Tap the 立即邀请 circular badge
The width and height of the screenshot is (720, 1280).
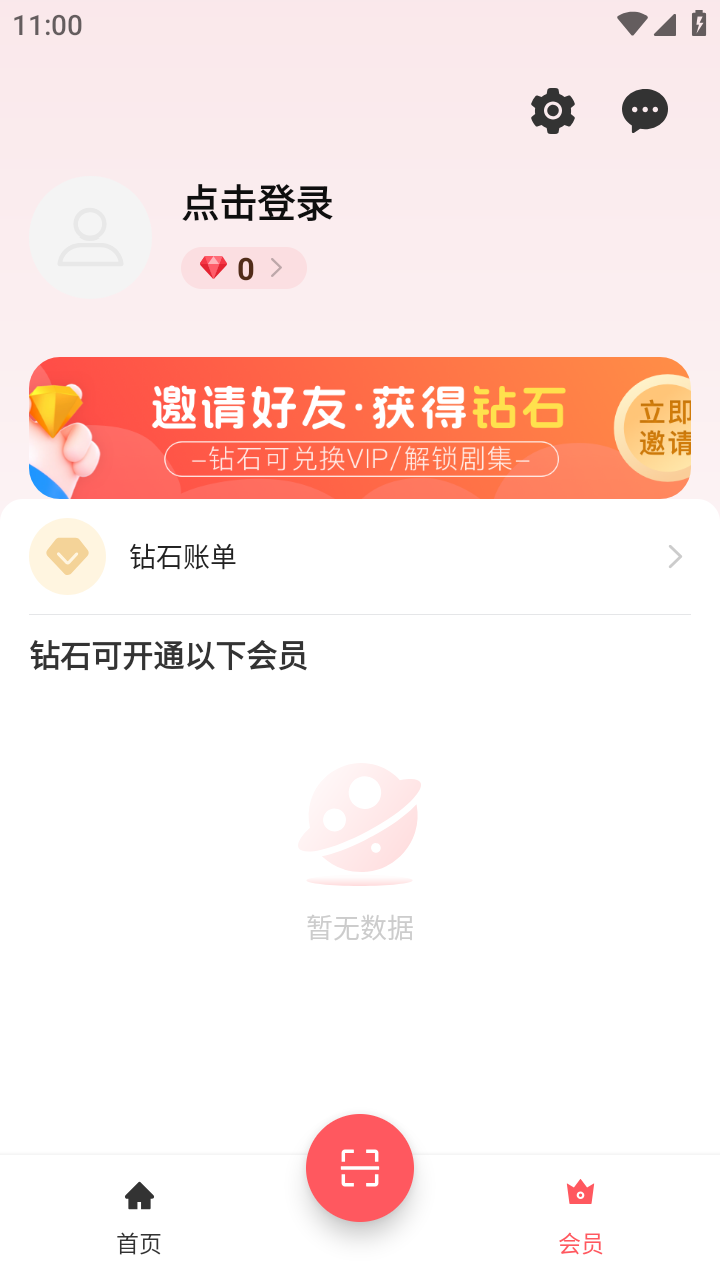pos(662,428)
